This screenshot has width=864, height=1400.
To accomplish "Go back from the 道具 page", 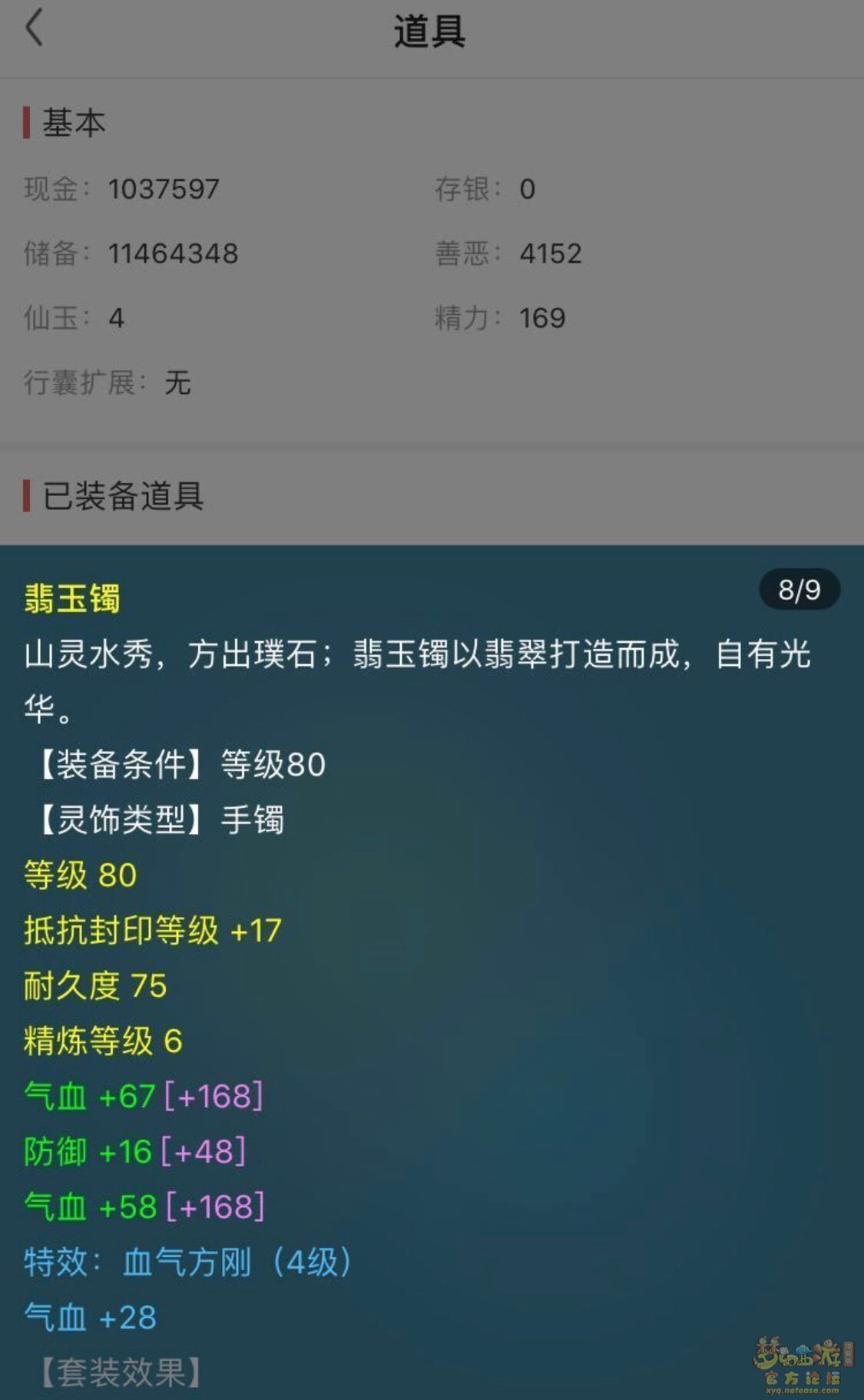I will tap(35, 29).
